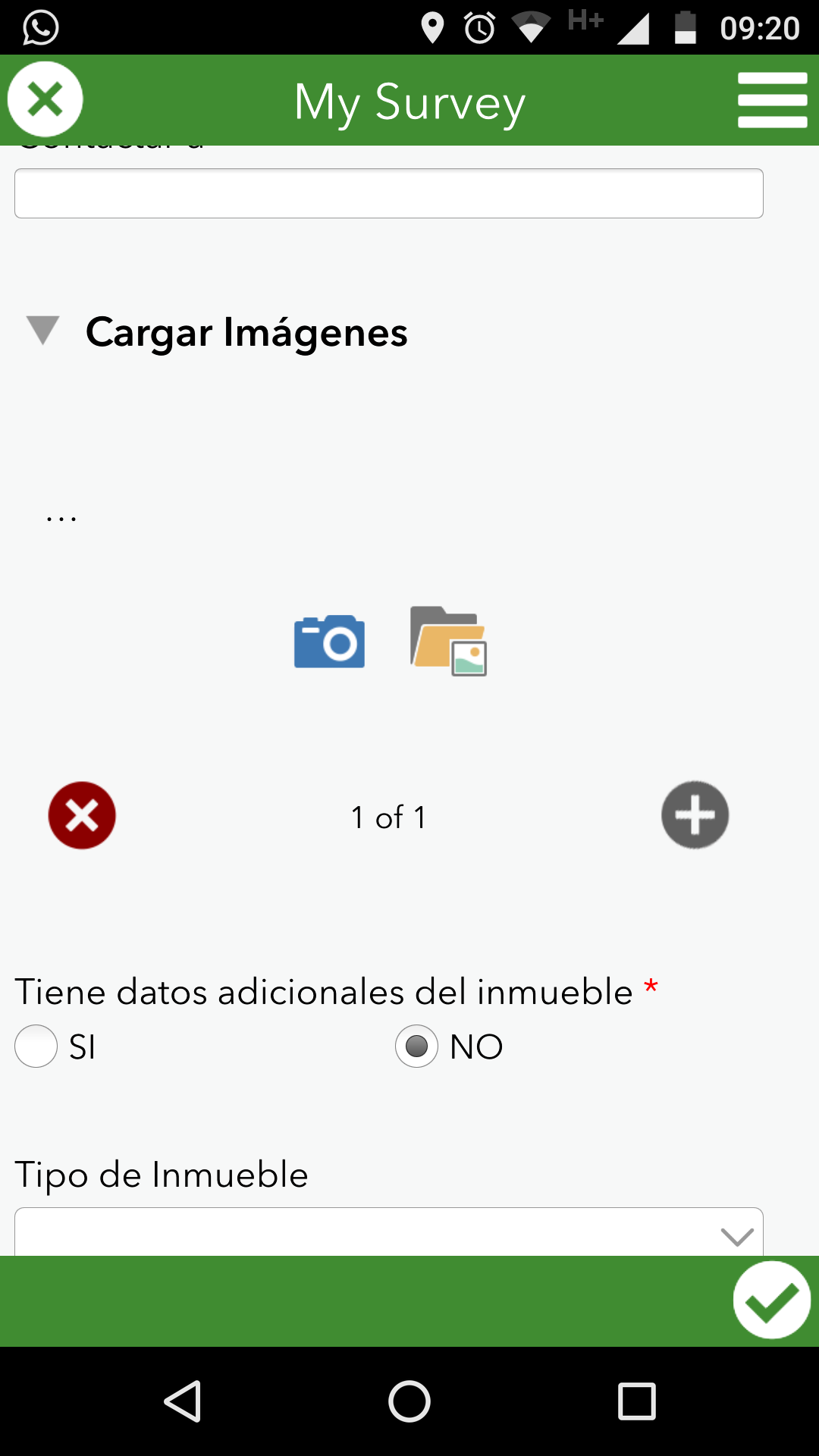Take a photo with the camera icon
Image resolution: width=819 pixels, height=1456 pixels.
[x=329, y=642]
